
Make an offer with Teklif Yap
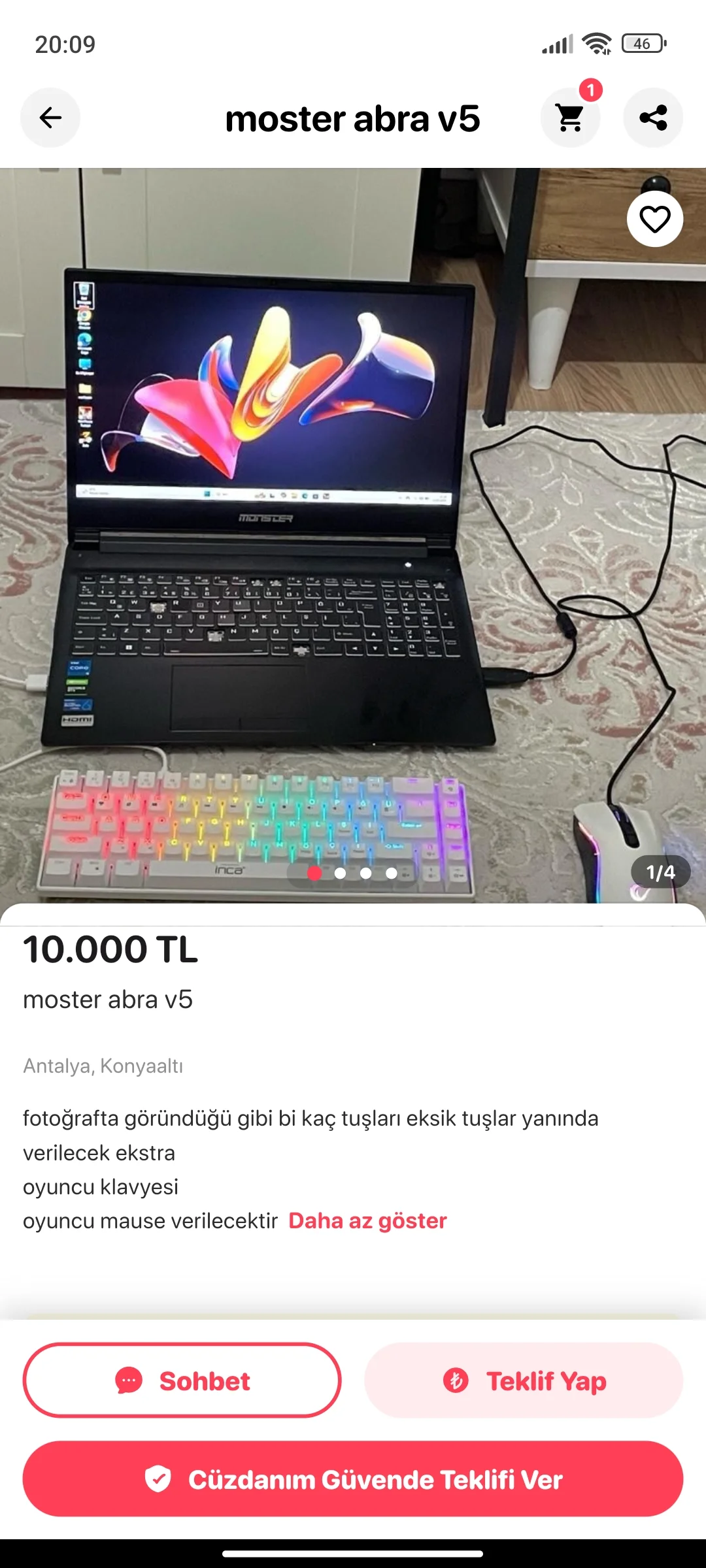click(x=524, y=1380)
